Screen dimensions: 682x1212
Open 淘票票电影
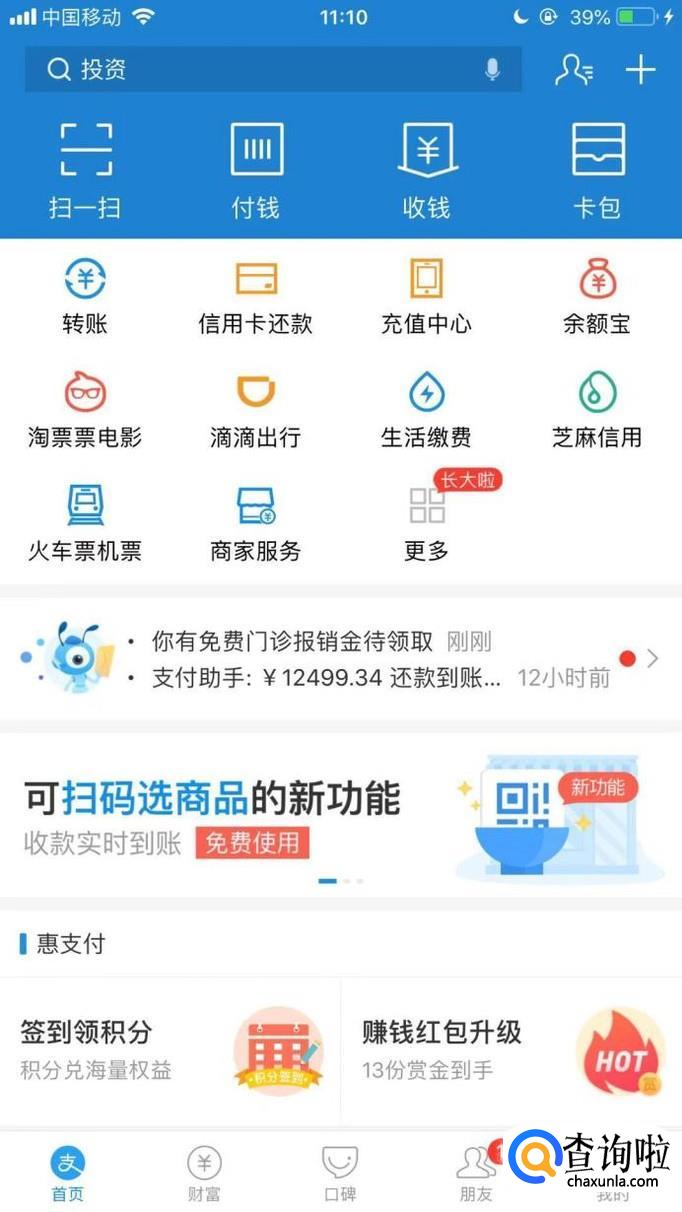pos(85,408)
